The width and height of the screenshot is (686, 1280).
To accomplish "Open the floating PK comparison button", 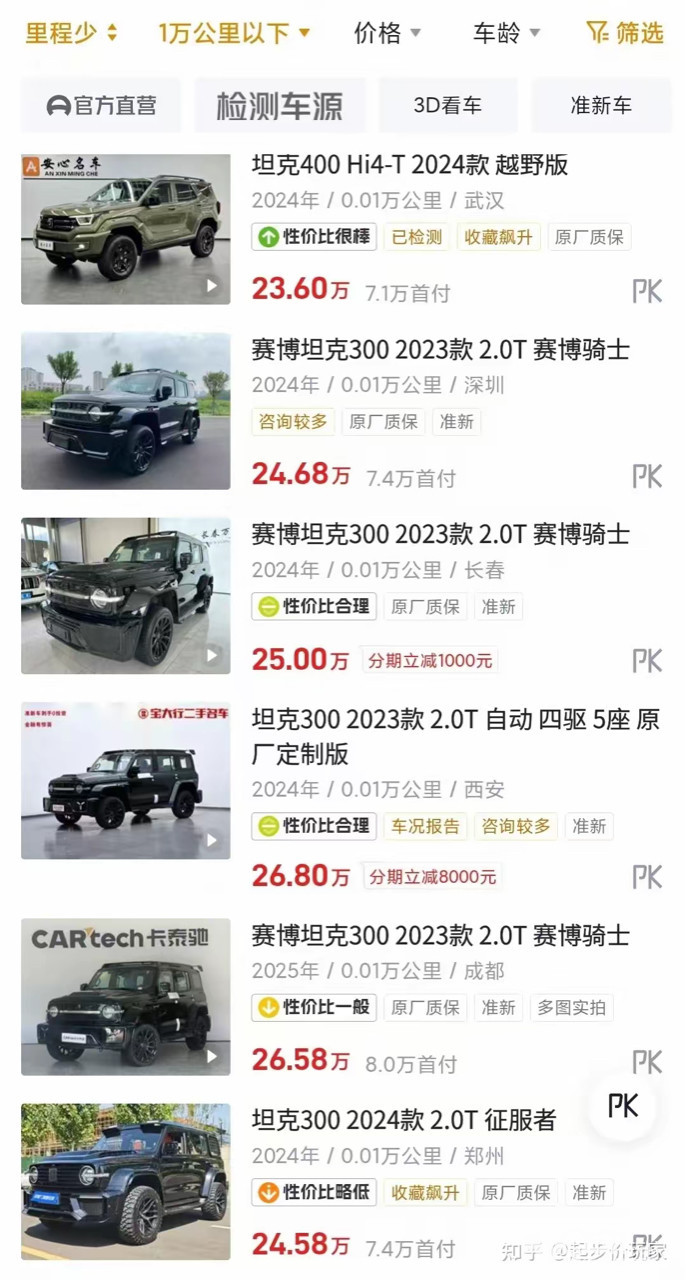I will (623, 1106).
